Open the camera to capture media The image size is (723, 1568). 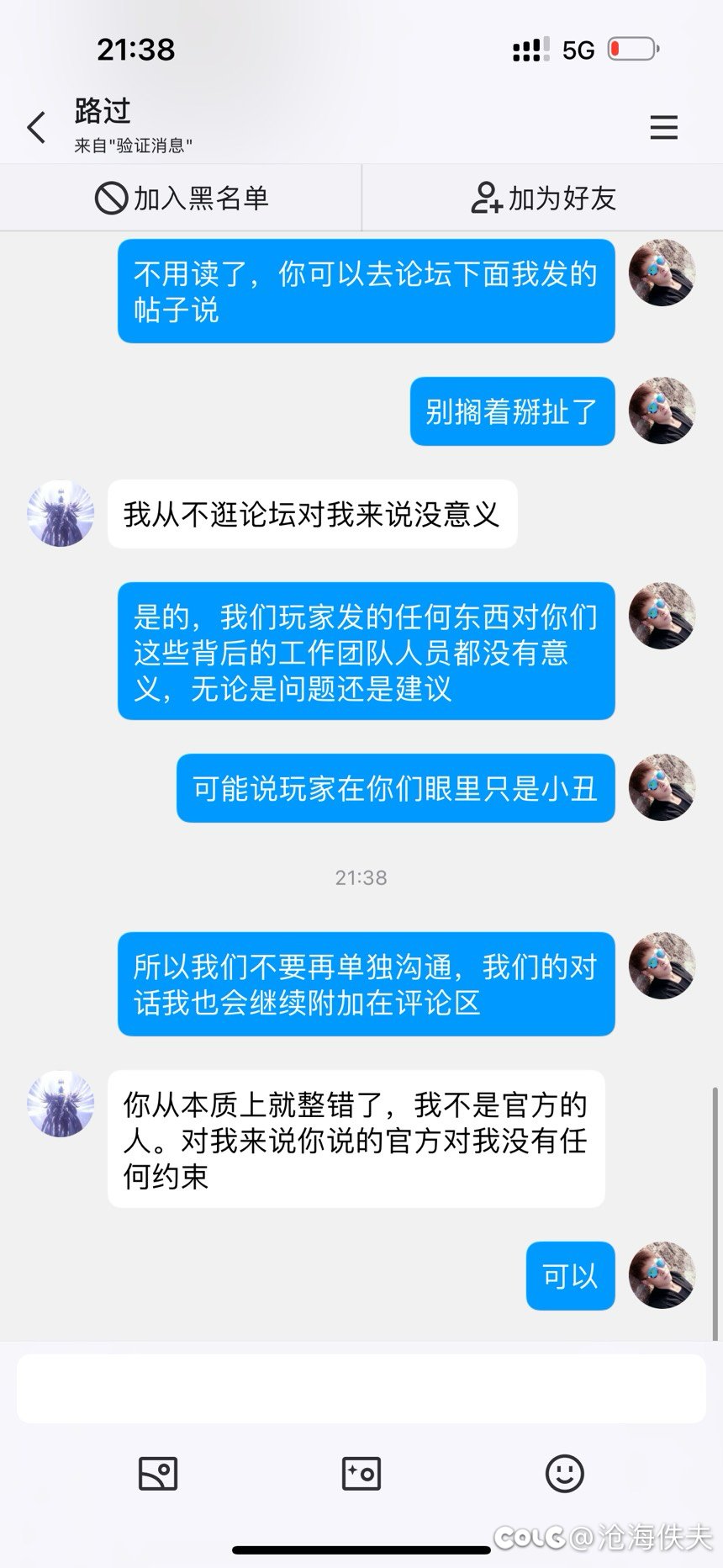click(361, 1474)
